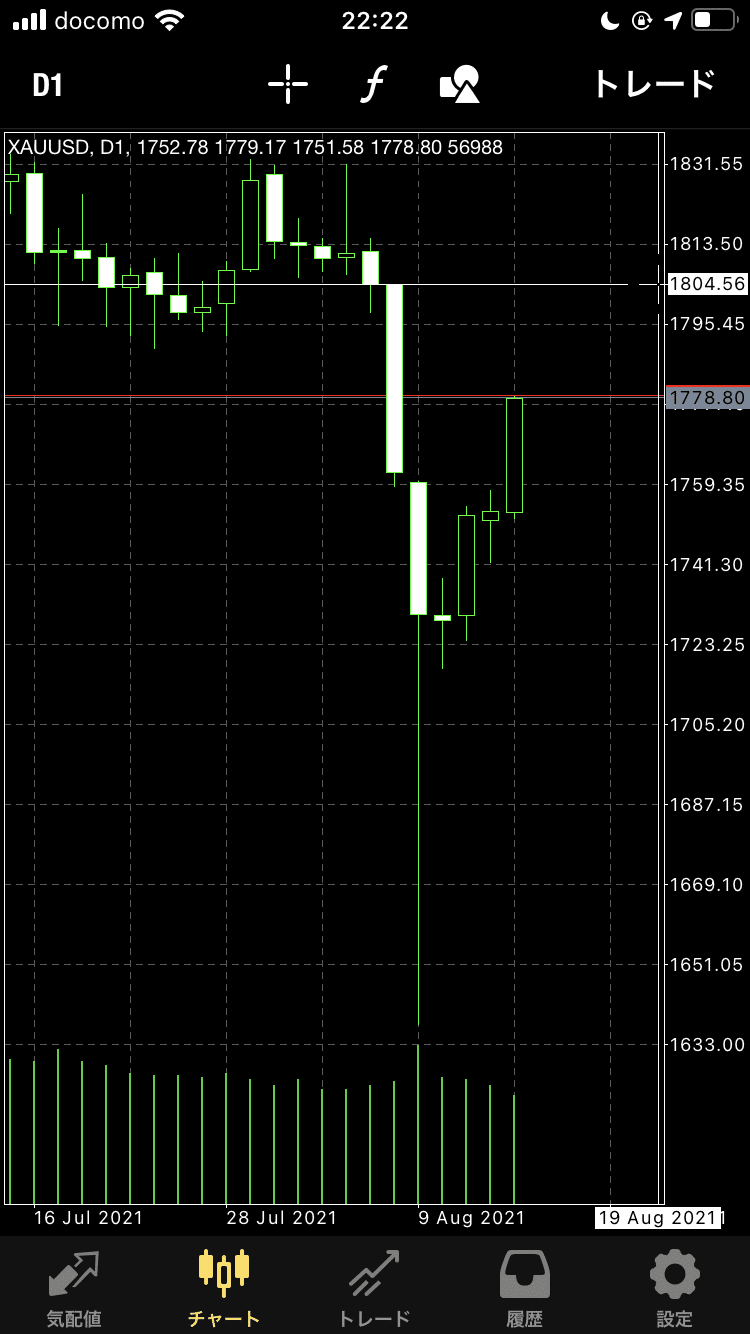Open the chart objects and shapes tool
This screenshot has width=750, height=1334.
pos(460,84)
